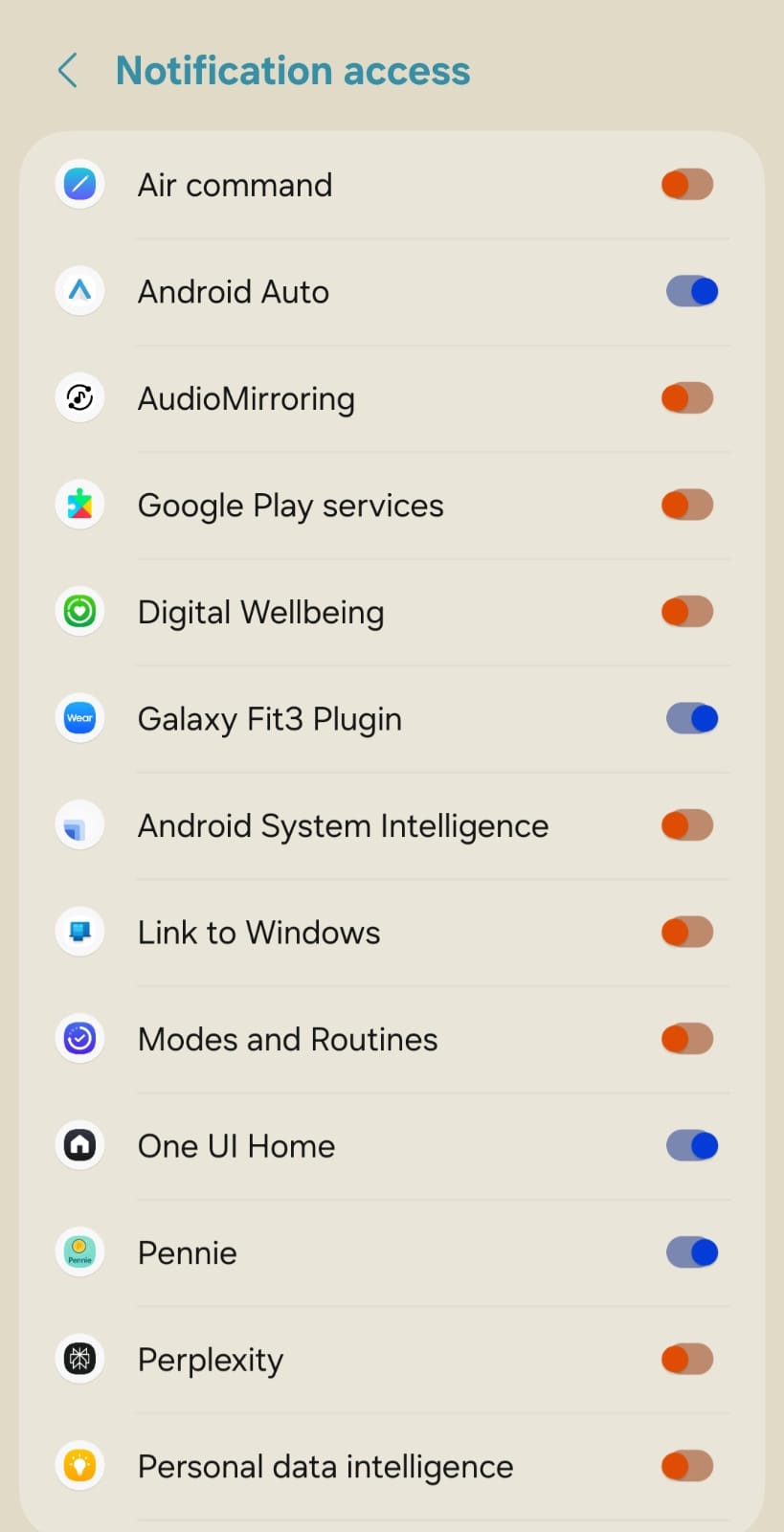Image resolution: width=784 pixels, height=1532 pixels.
Task: Click the Perplexity app icon
Action: 79,1359
